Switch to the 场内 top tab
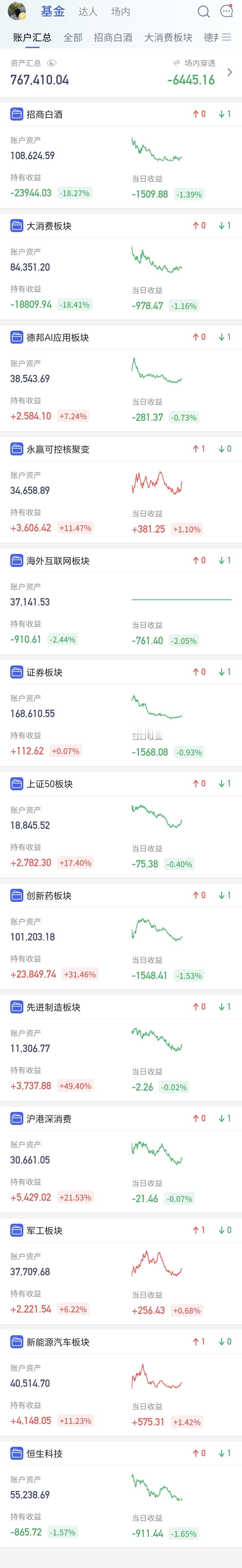This screenshot has height=1568, width=242. (120, 12)
